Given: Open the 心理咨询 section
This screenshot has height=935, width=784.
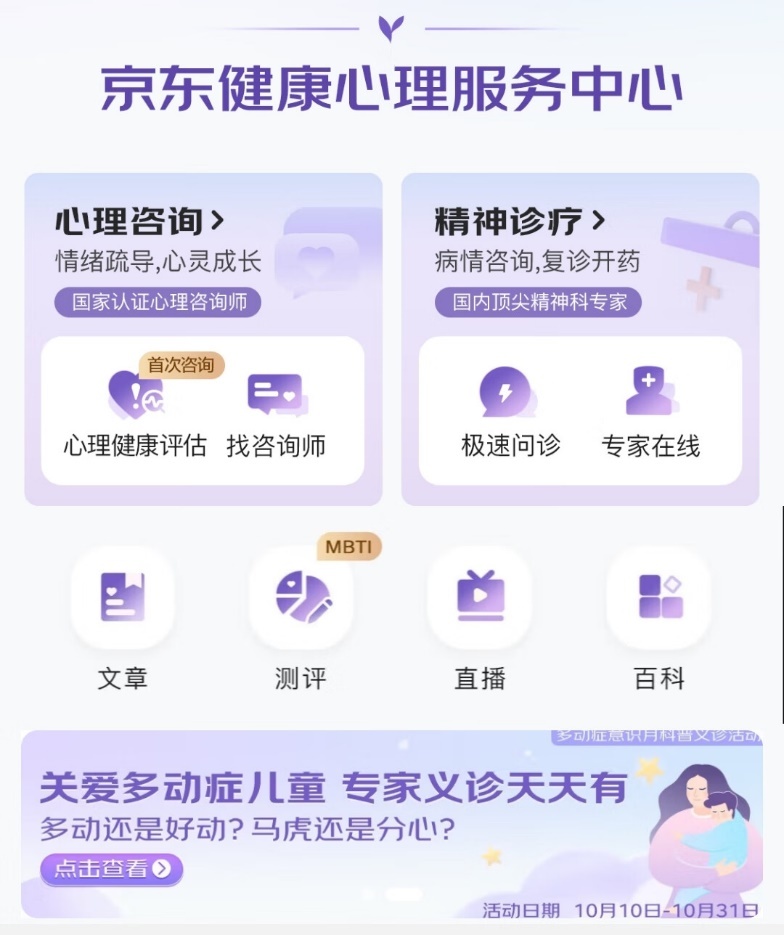Looking at the screenshot, I should pyautogui.click(x=140, y=221).
